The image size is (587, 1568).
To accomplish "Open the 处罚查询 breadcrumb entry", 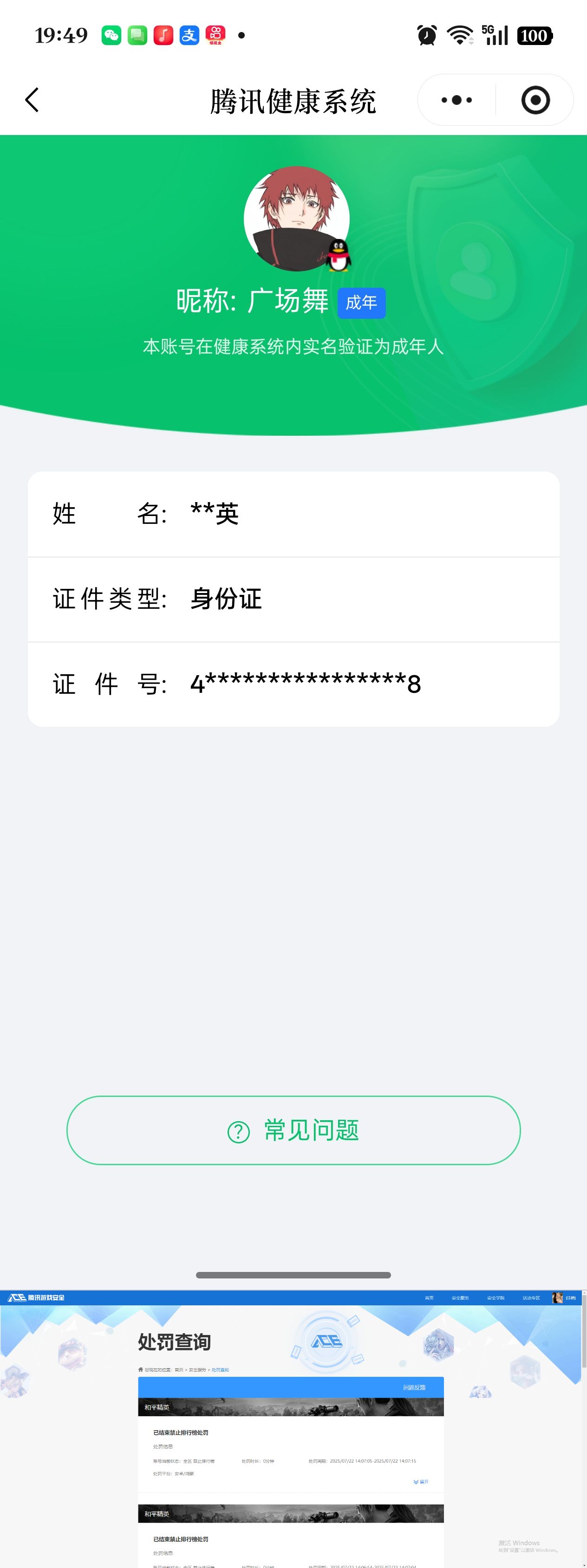I will pyautogui.click(x=221, y=1368).
